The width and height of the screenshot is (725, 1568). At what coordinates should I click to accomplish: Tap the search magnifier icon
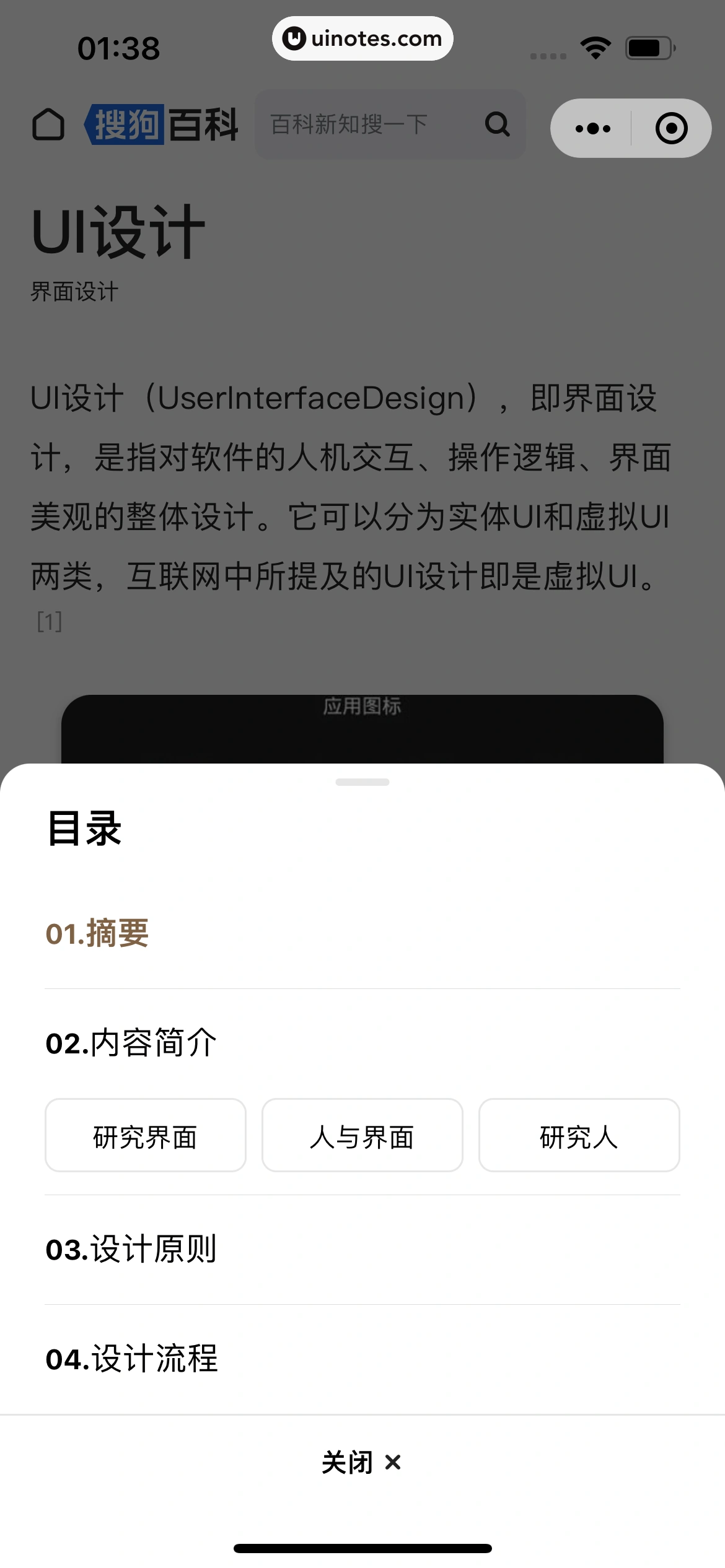coord(497,125)
